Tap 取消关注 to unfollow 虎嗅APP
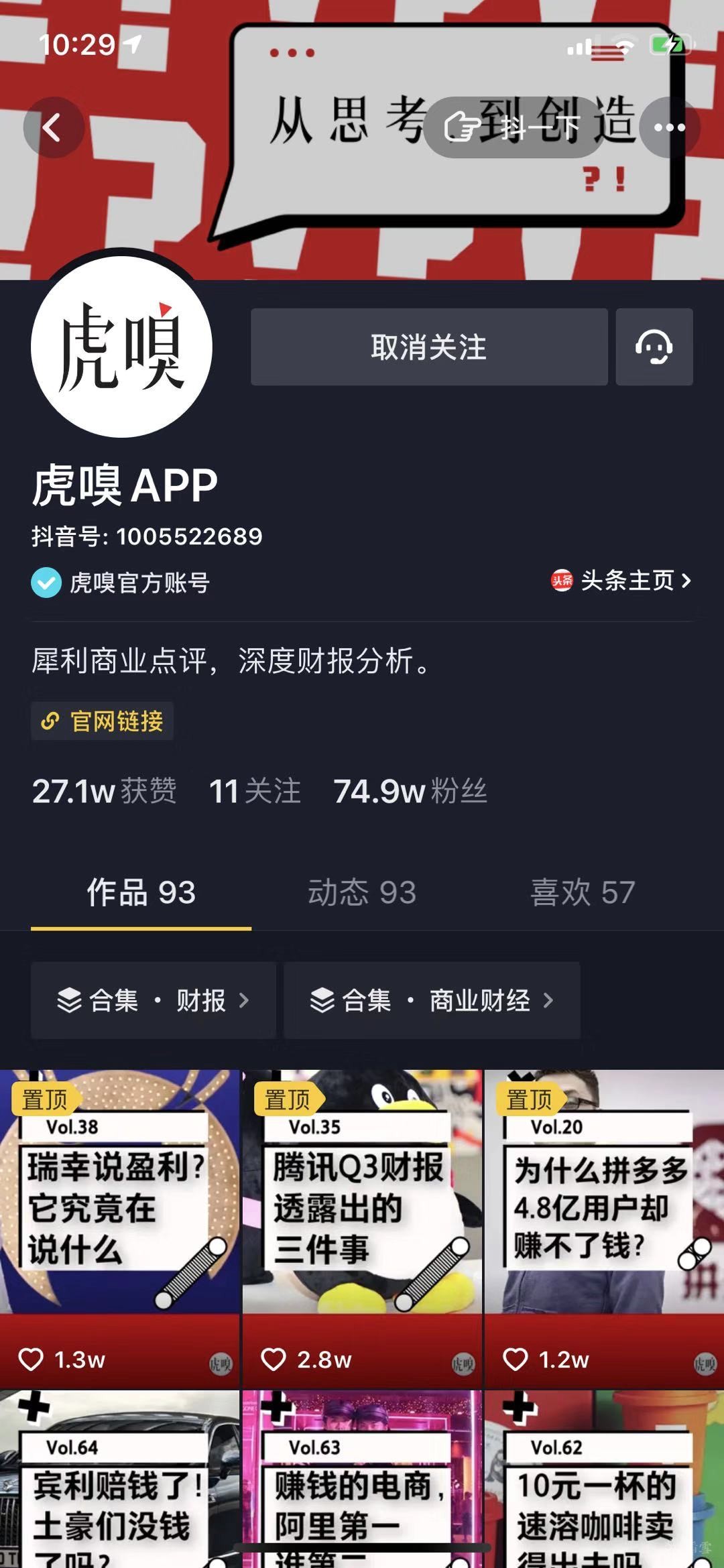 click(429, 347)
